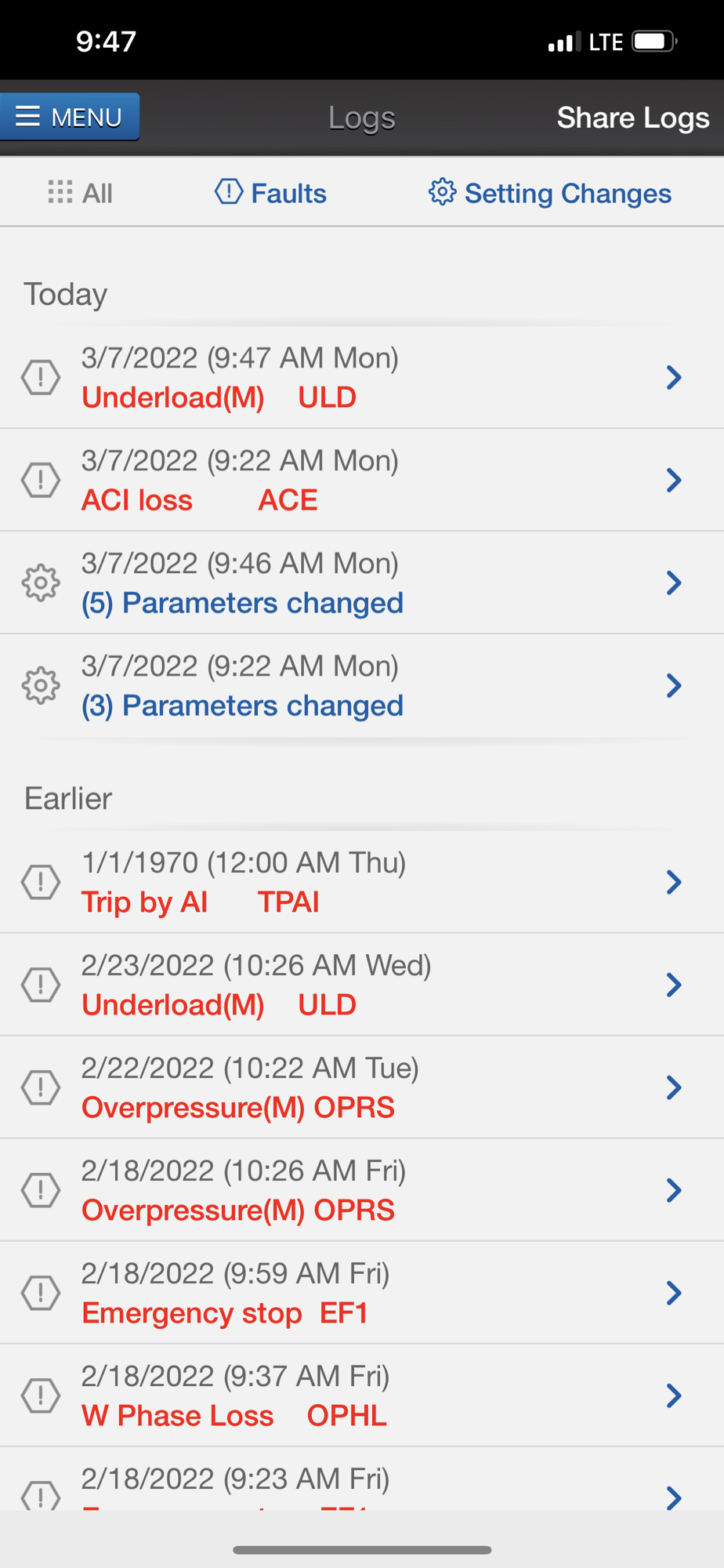The image size is (724, 1568).
Task: Open the 9:59 AM Emergency stop EF1 fault
Action: [x=362, y=1293]
